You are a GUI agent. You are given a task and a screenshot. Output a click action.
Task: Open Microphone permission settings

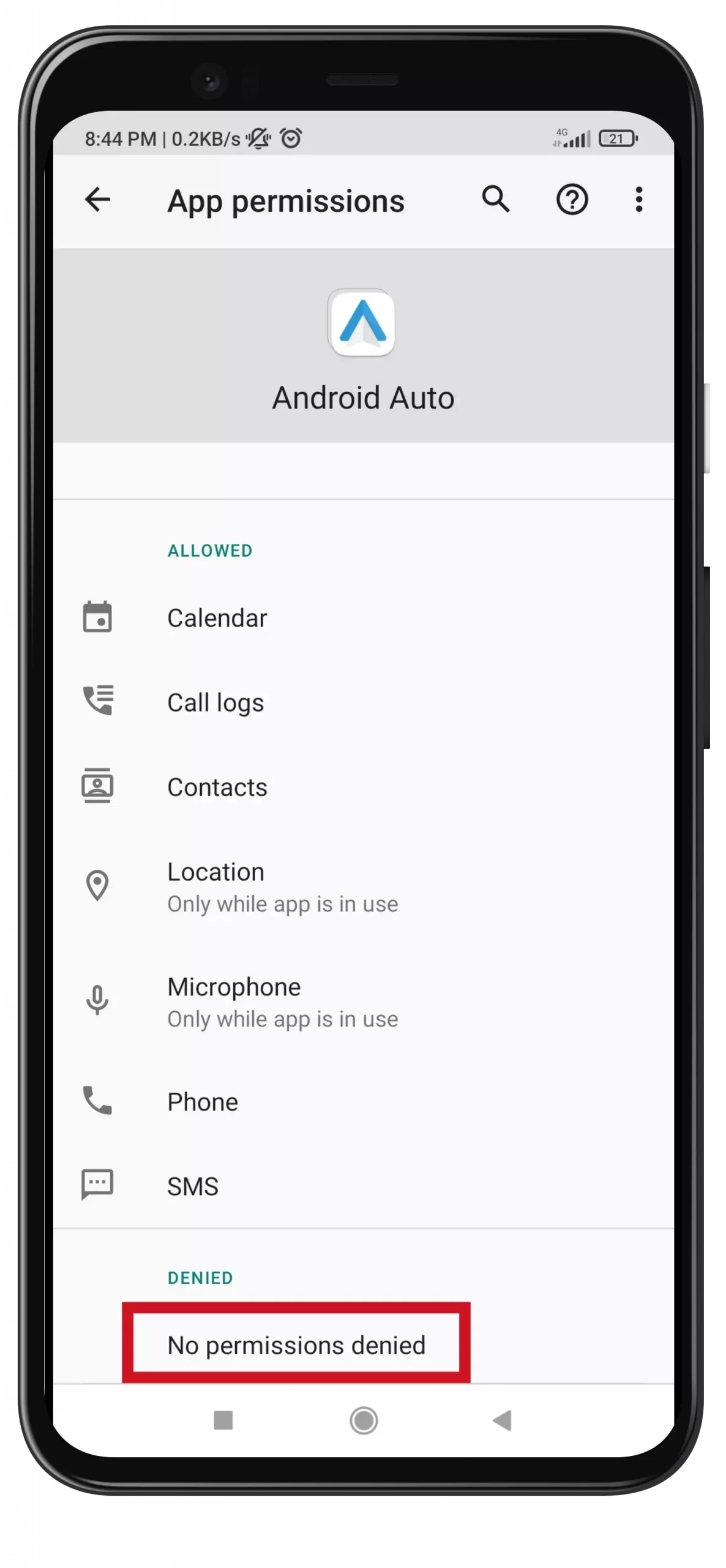(363, 1001)
